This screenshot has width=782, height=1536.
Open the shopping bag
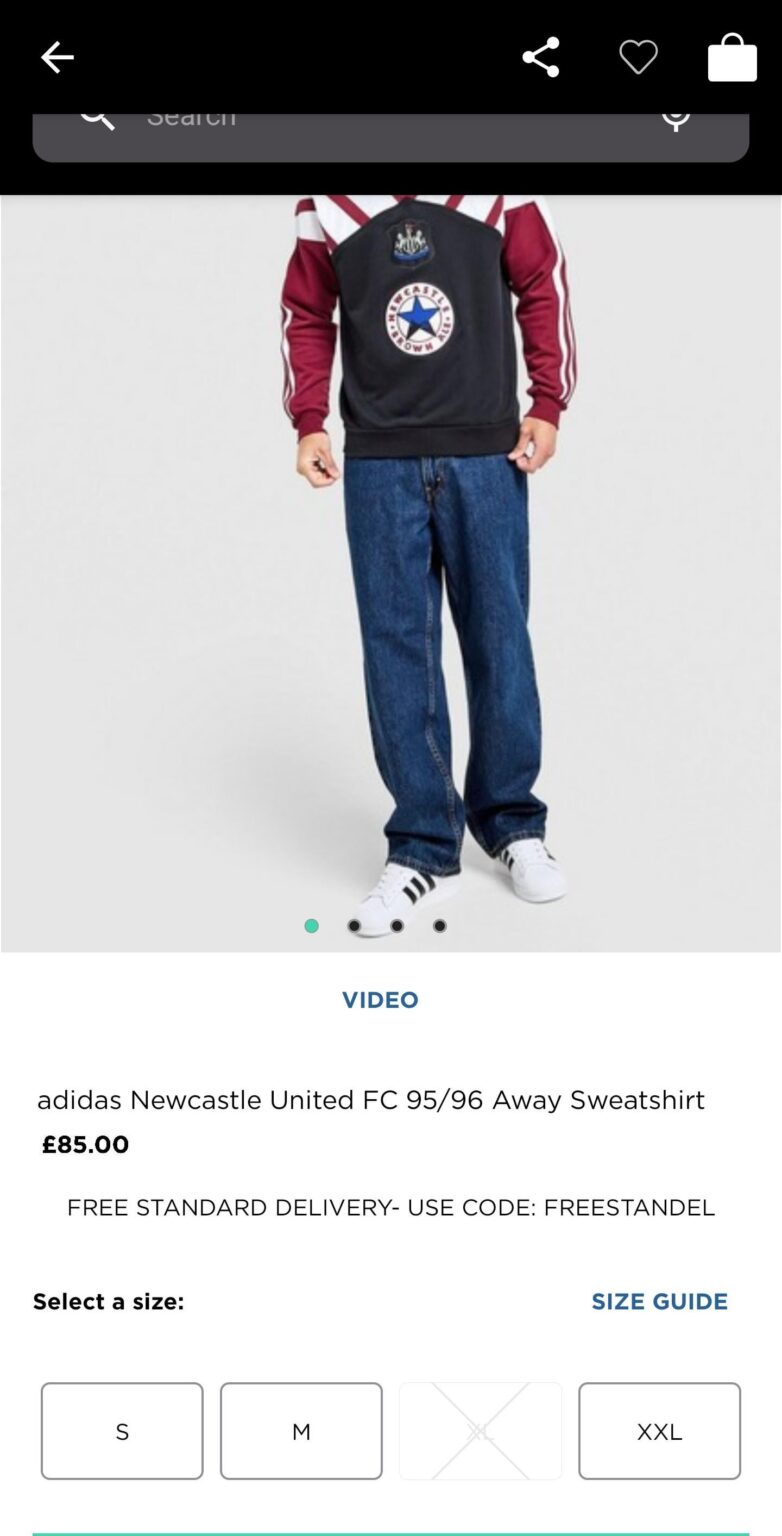click(732, 57)
